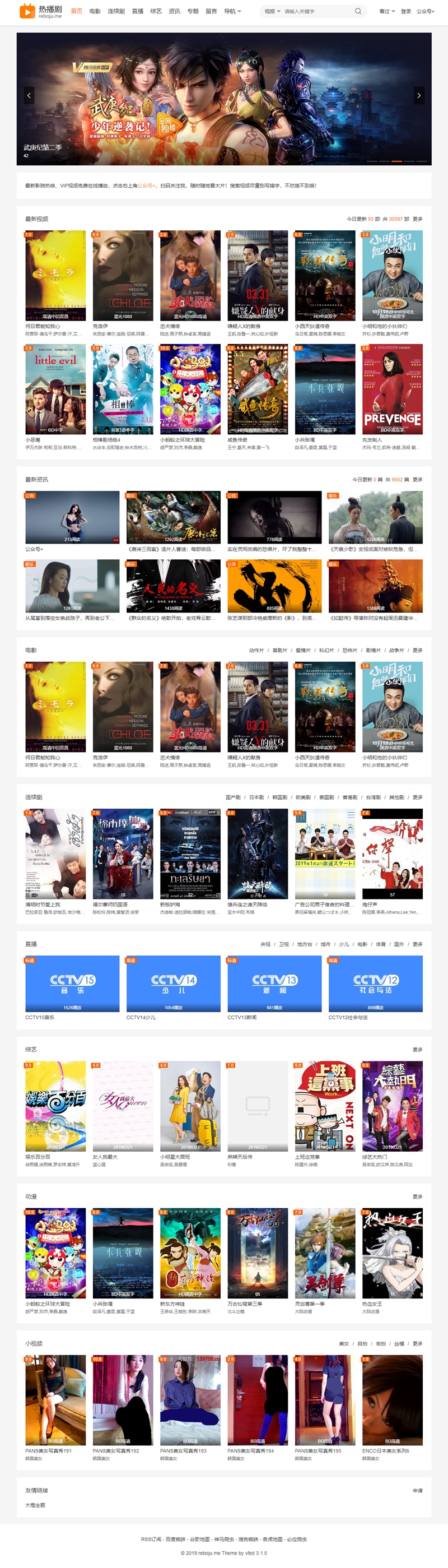
Task: Go to previous banner slide arrow
Action: coord(29,95)
